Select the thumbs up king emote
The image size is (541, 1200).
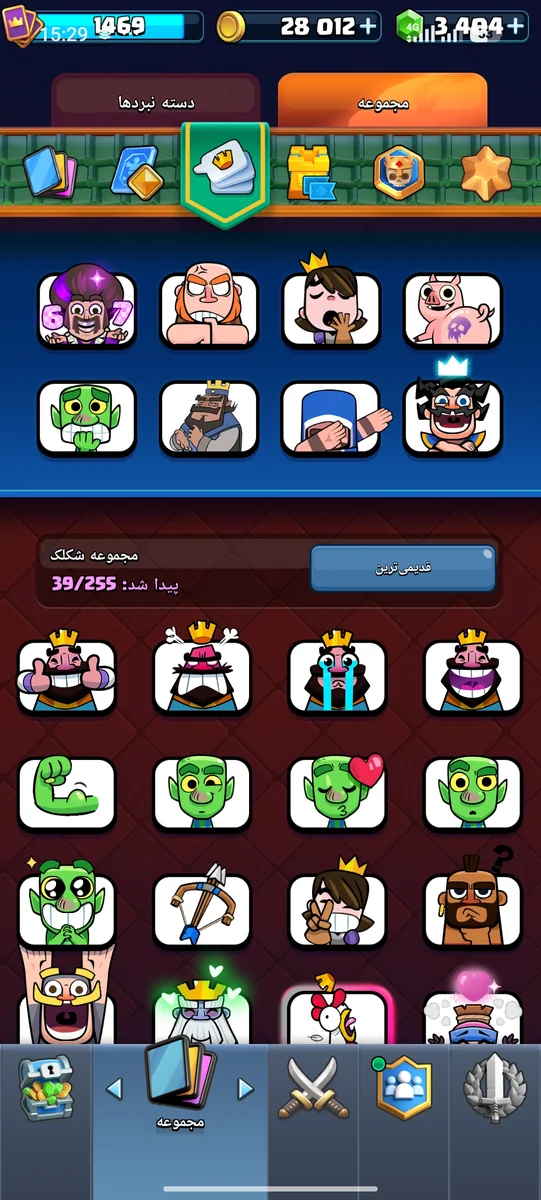click(67, 676)
